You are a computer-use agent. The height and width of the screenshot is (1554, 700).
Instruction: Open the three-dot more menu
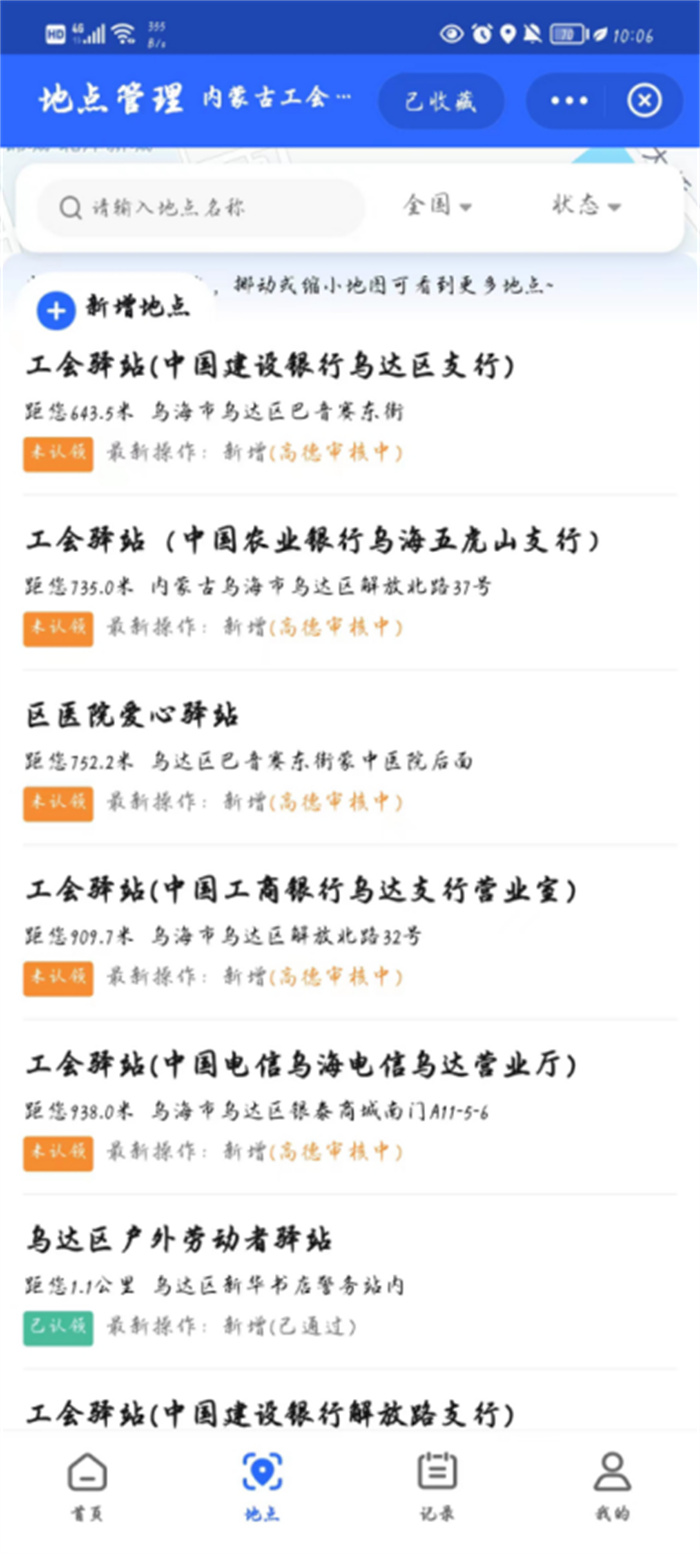coord(569,101)
